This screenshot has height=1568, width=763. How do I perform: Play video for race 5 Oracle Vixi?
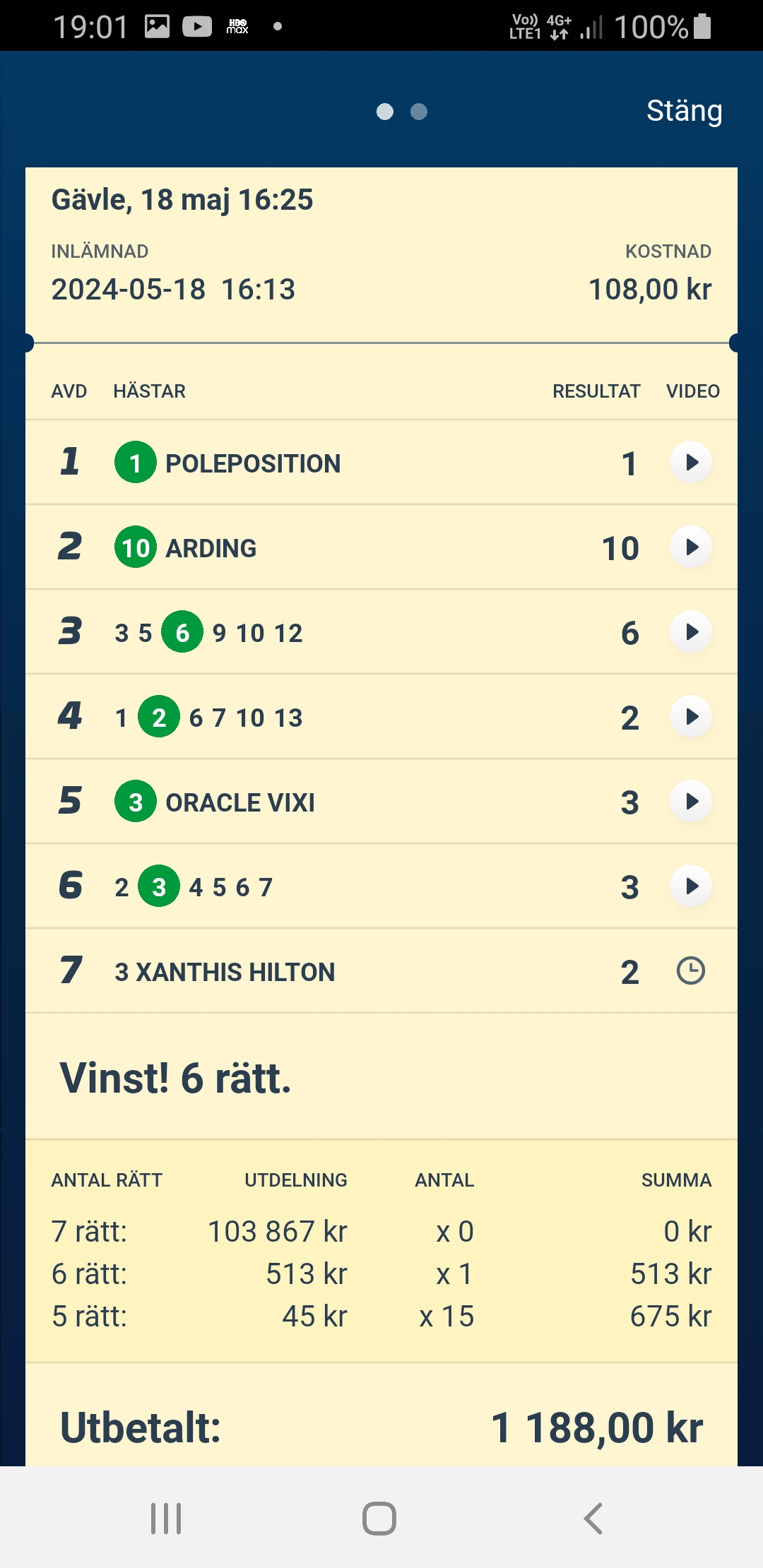click(x=691, y=802)
